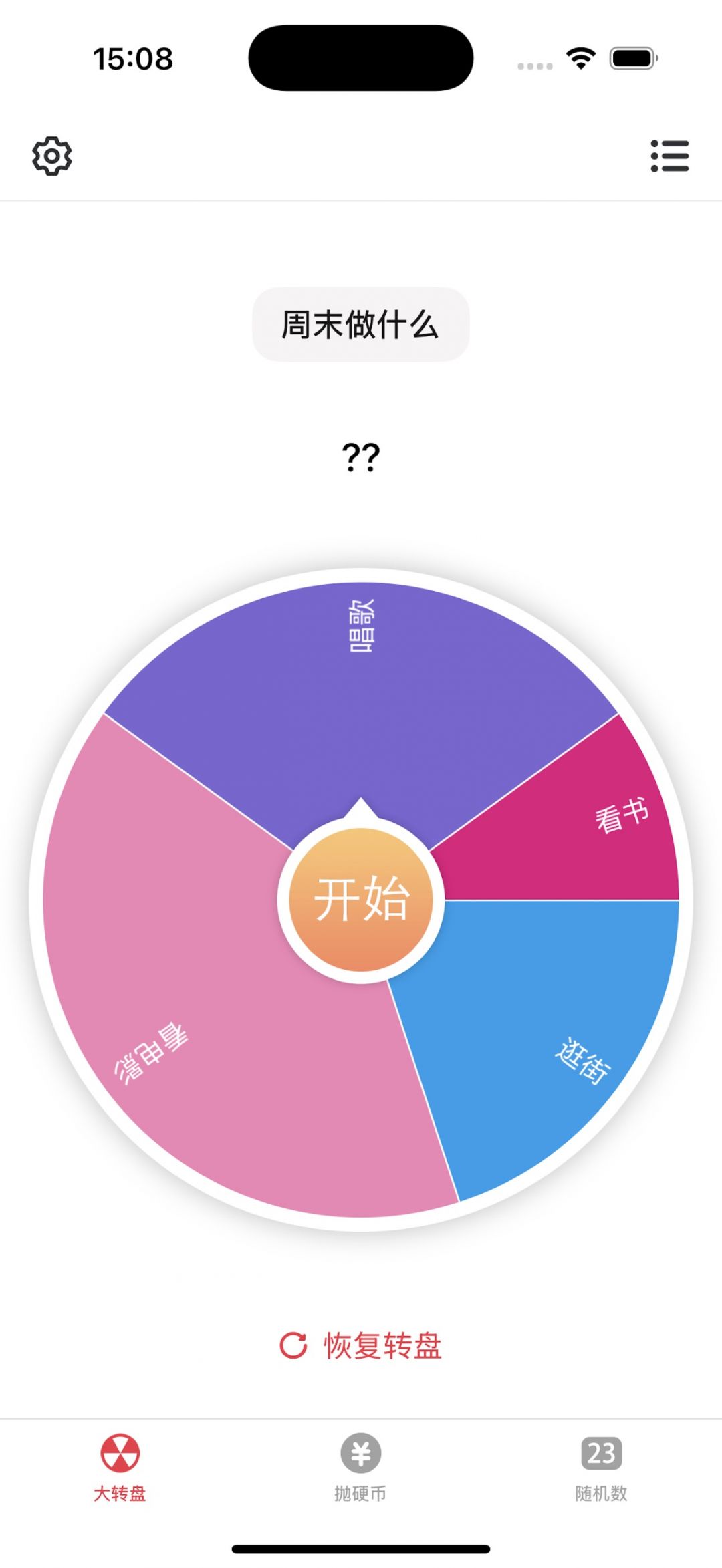Open the wheel list menu icon
This screenshot has height=1568, width=722.
tap(670, 156)
